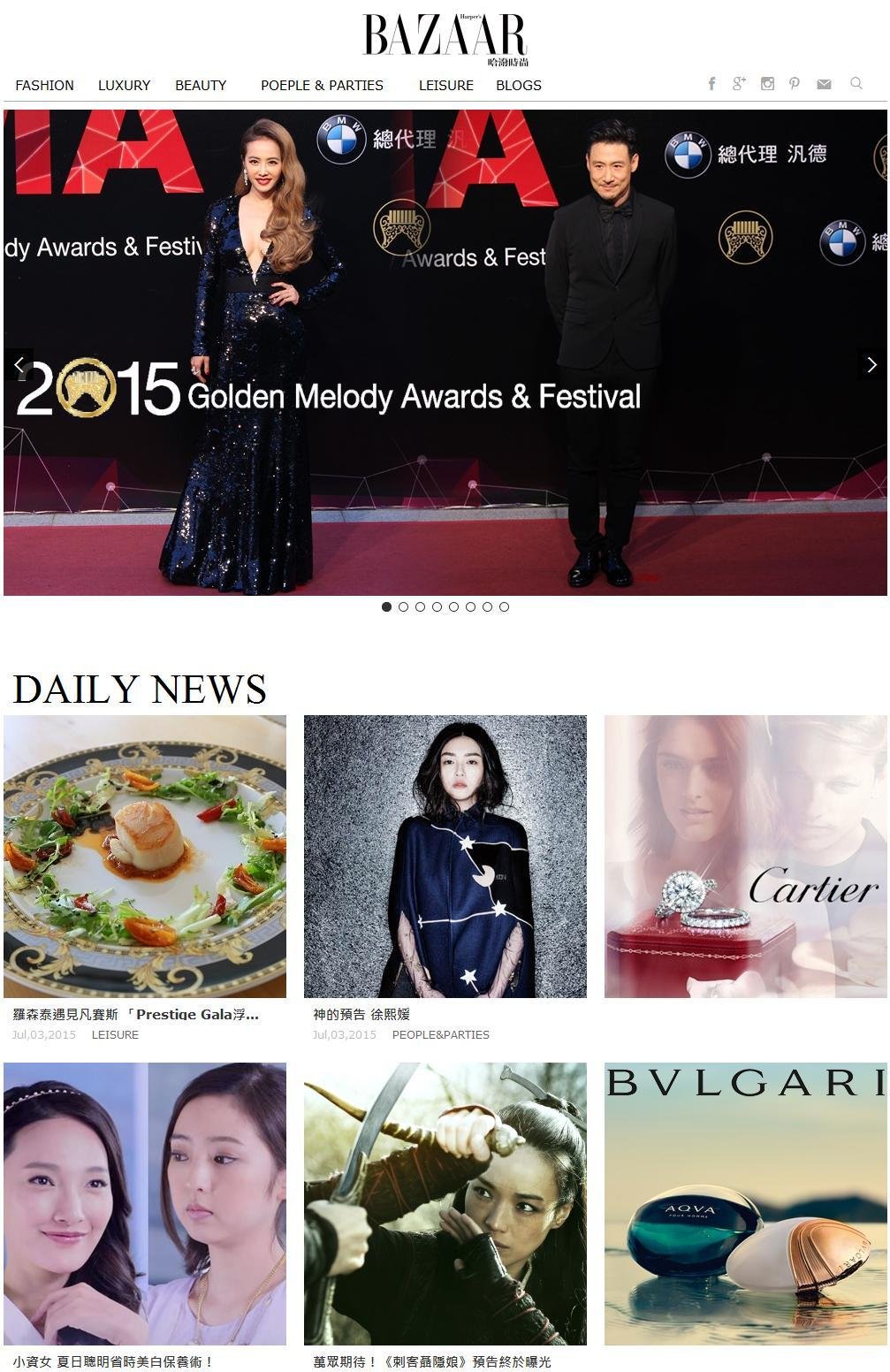This screenshot has height=1372, width=890.
Task: Go to the LUXURY section
Action: click(124, 86)
